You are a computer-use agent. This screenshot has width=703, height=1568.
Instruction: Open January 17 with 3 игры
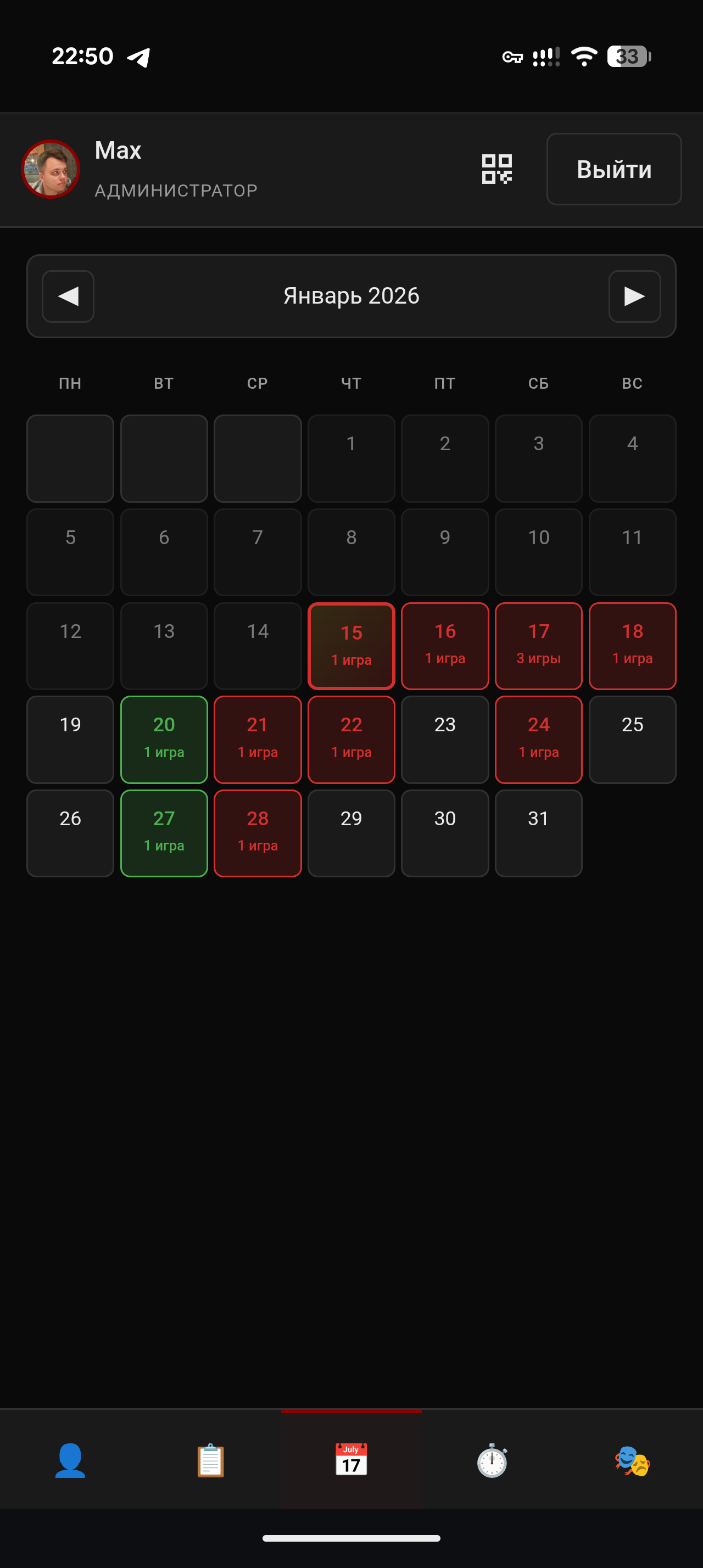coord(539,646)
